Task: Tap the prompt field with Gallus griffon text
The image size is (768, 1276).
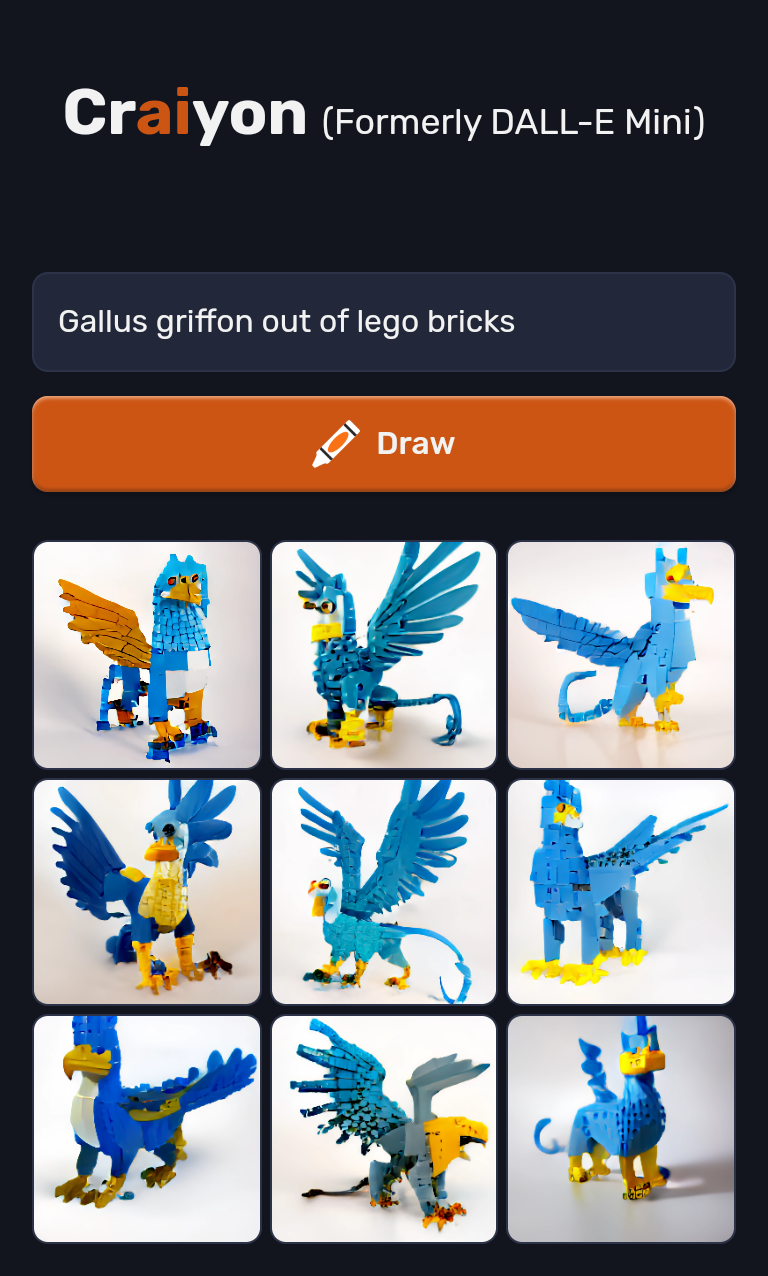Action: (x=384, y=322)
